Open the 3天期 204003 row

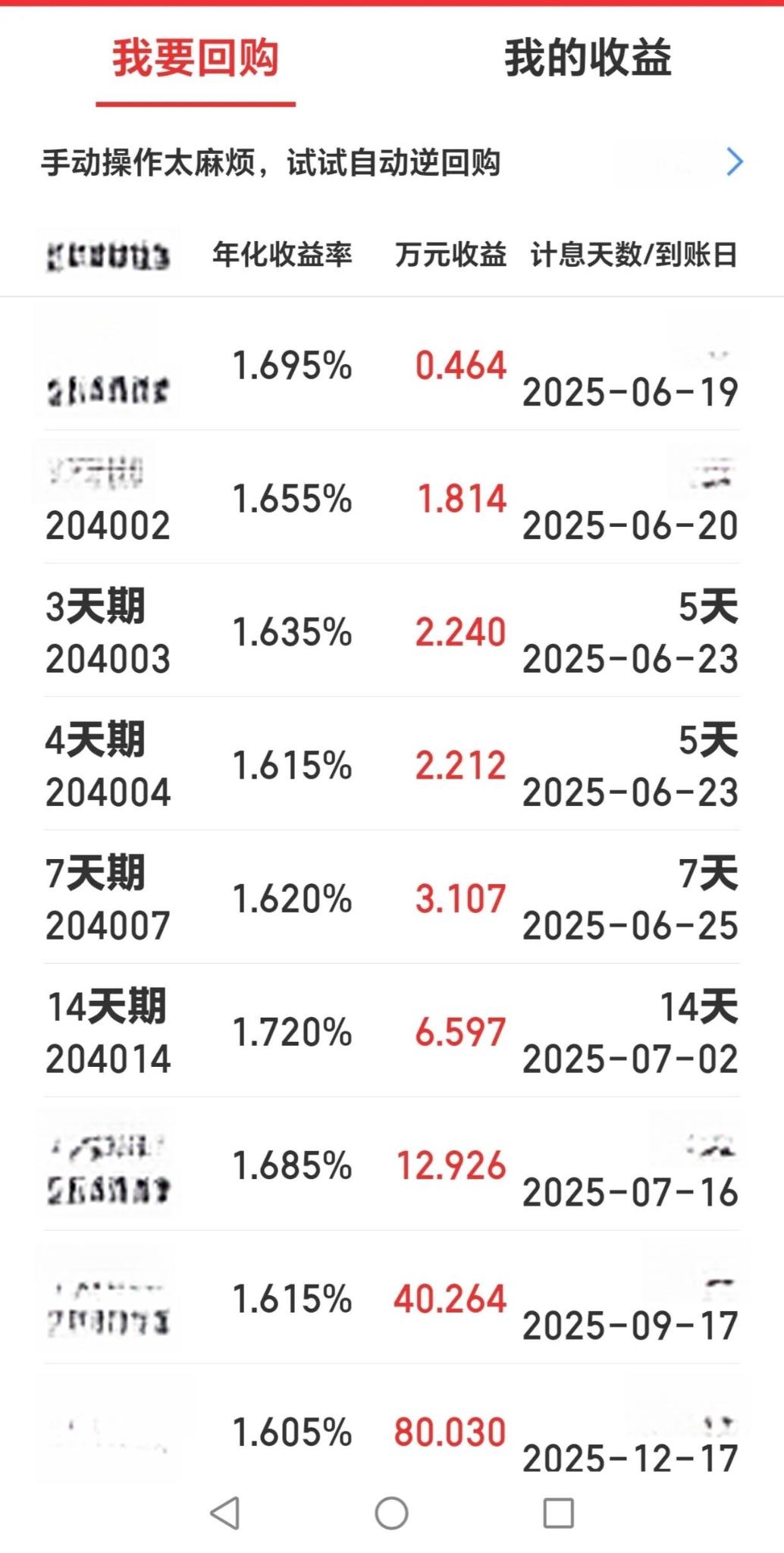click(x=392, y=631)
